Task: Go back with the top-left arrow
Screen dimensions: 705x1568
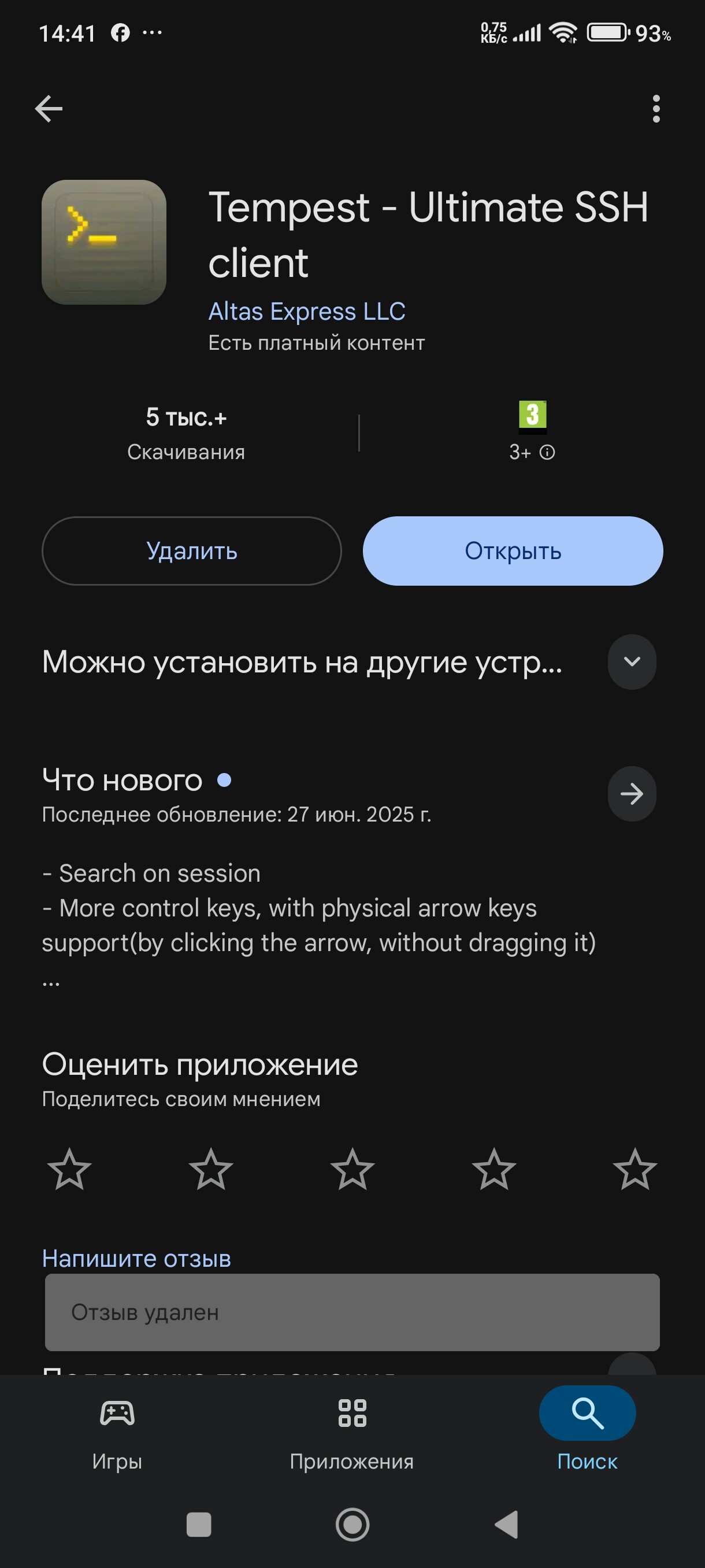Action: pyautogui.click(x=49, y=109)
